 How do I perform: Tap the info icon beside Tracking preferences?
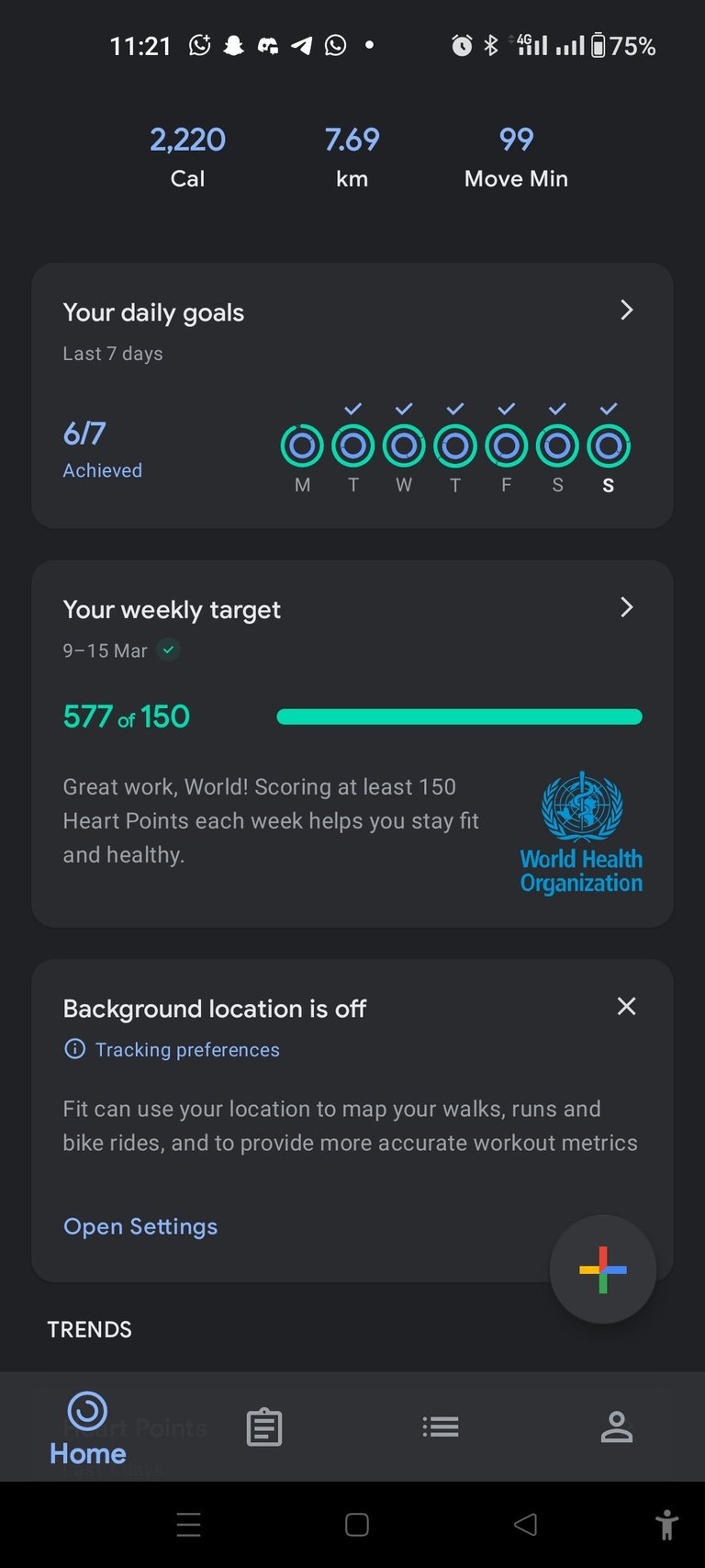coord(74,1049)
